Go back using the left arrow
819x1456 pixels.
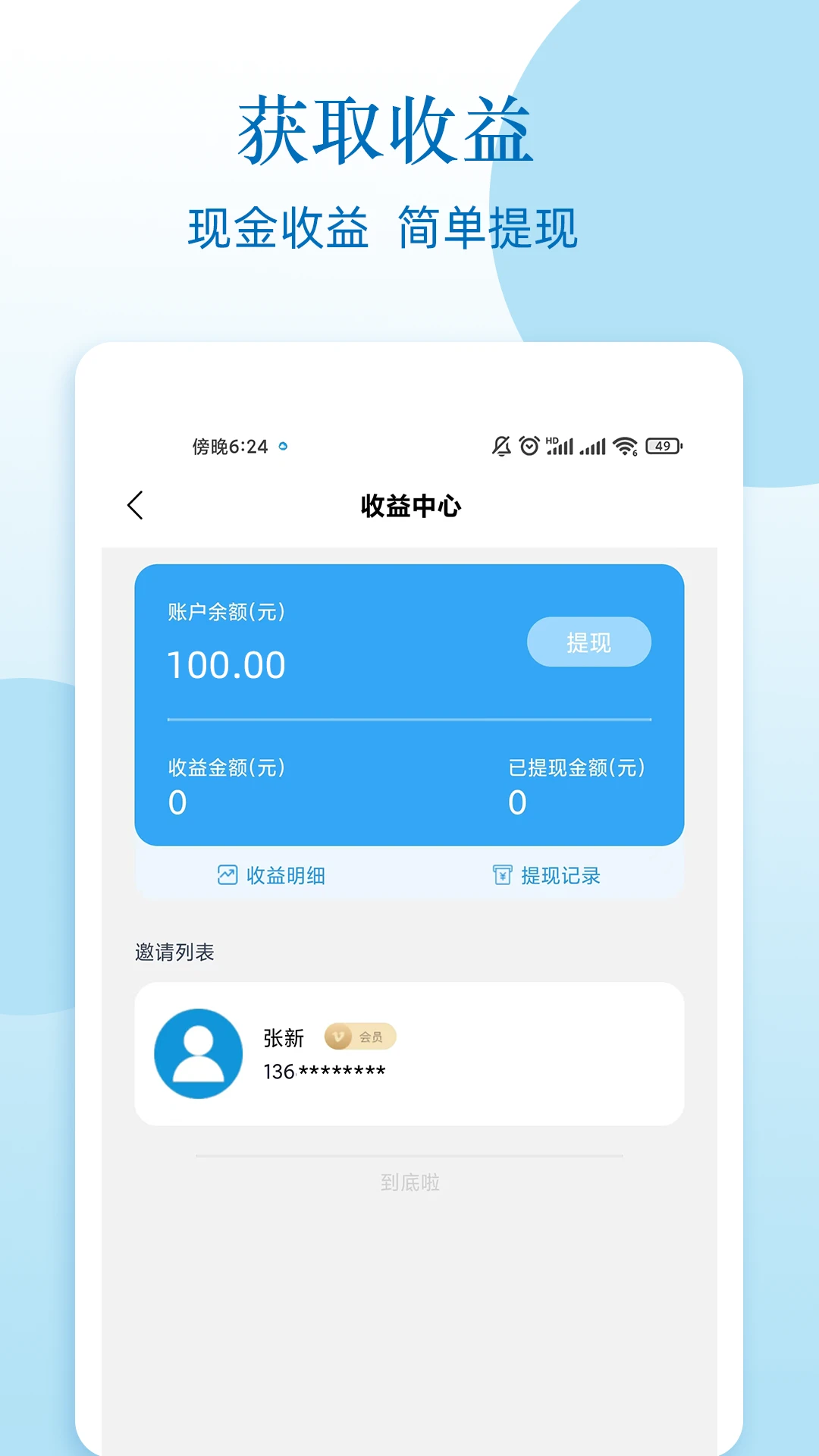click(x=136, y=504)
